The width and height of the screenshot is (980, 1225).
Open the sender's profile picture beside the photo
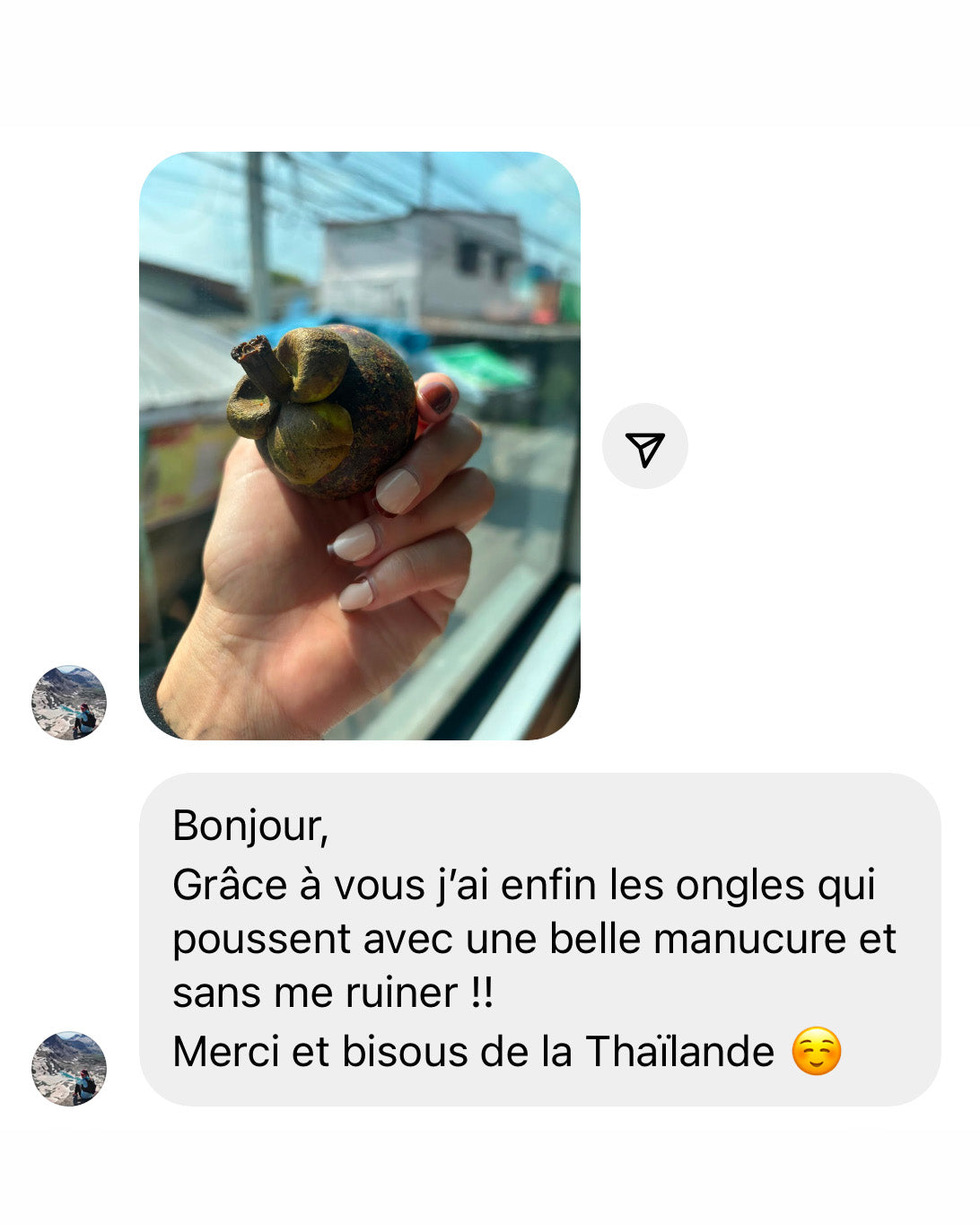(69, 703)
